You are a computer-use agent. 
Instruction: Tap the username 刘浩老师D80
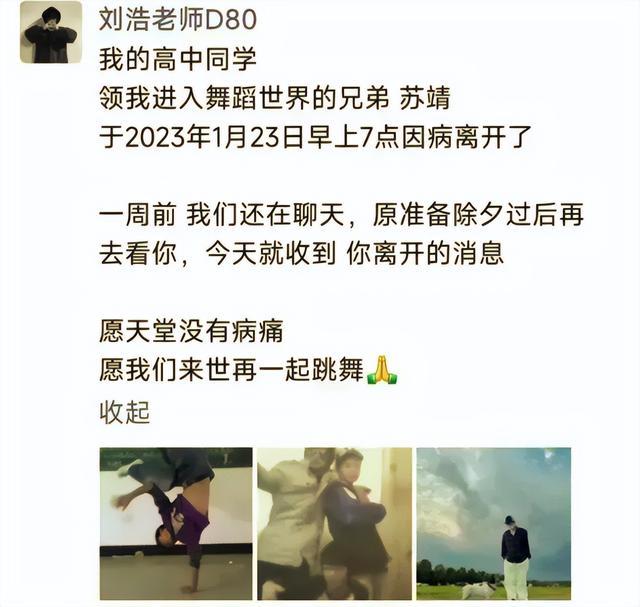pyautogui.click(x=178, y=19)
